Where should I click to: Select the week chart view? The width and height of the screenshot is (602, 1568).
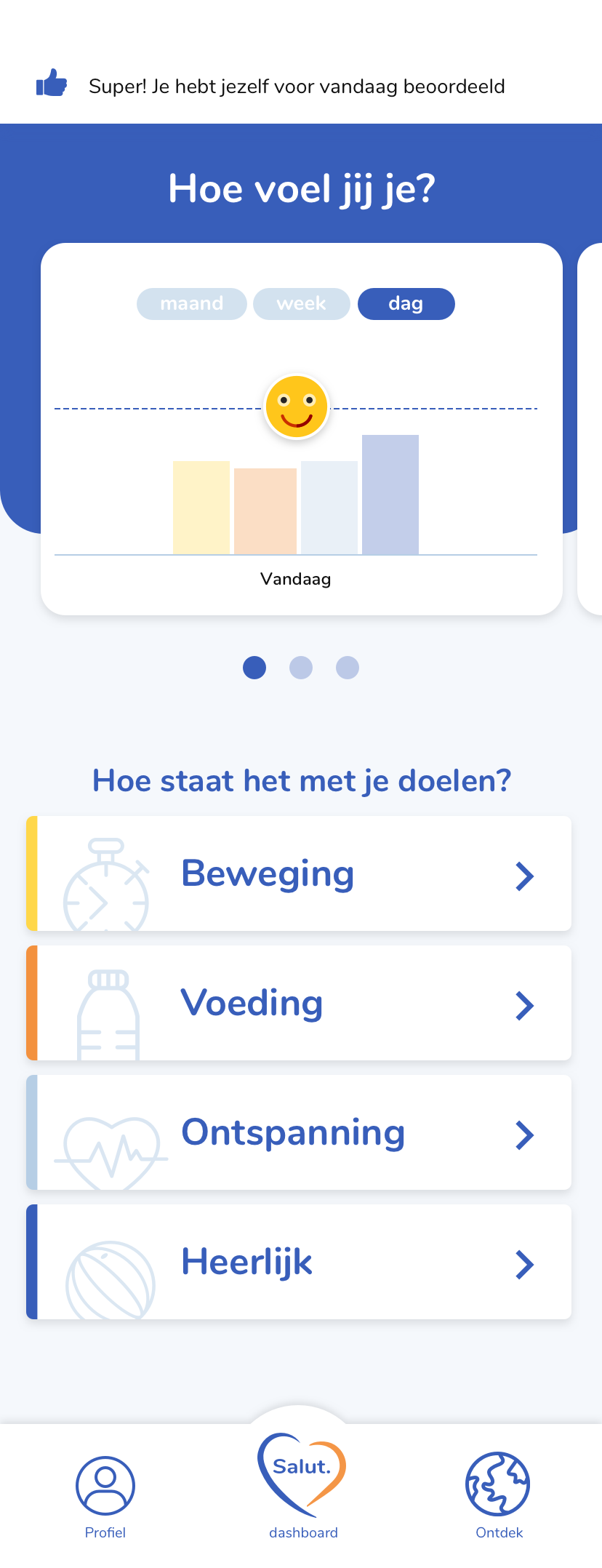click(x=302, y=304)
